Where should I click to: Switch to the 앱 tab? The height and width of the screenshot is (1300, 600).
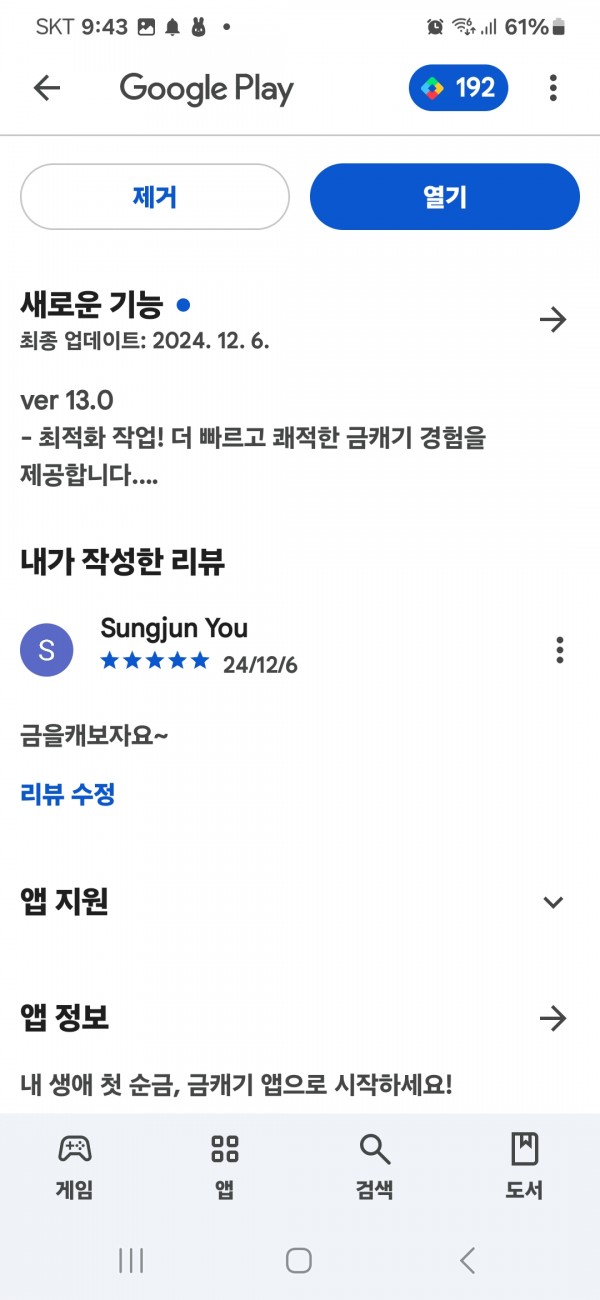pyautogui.click(x=225, y=1167)
